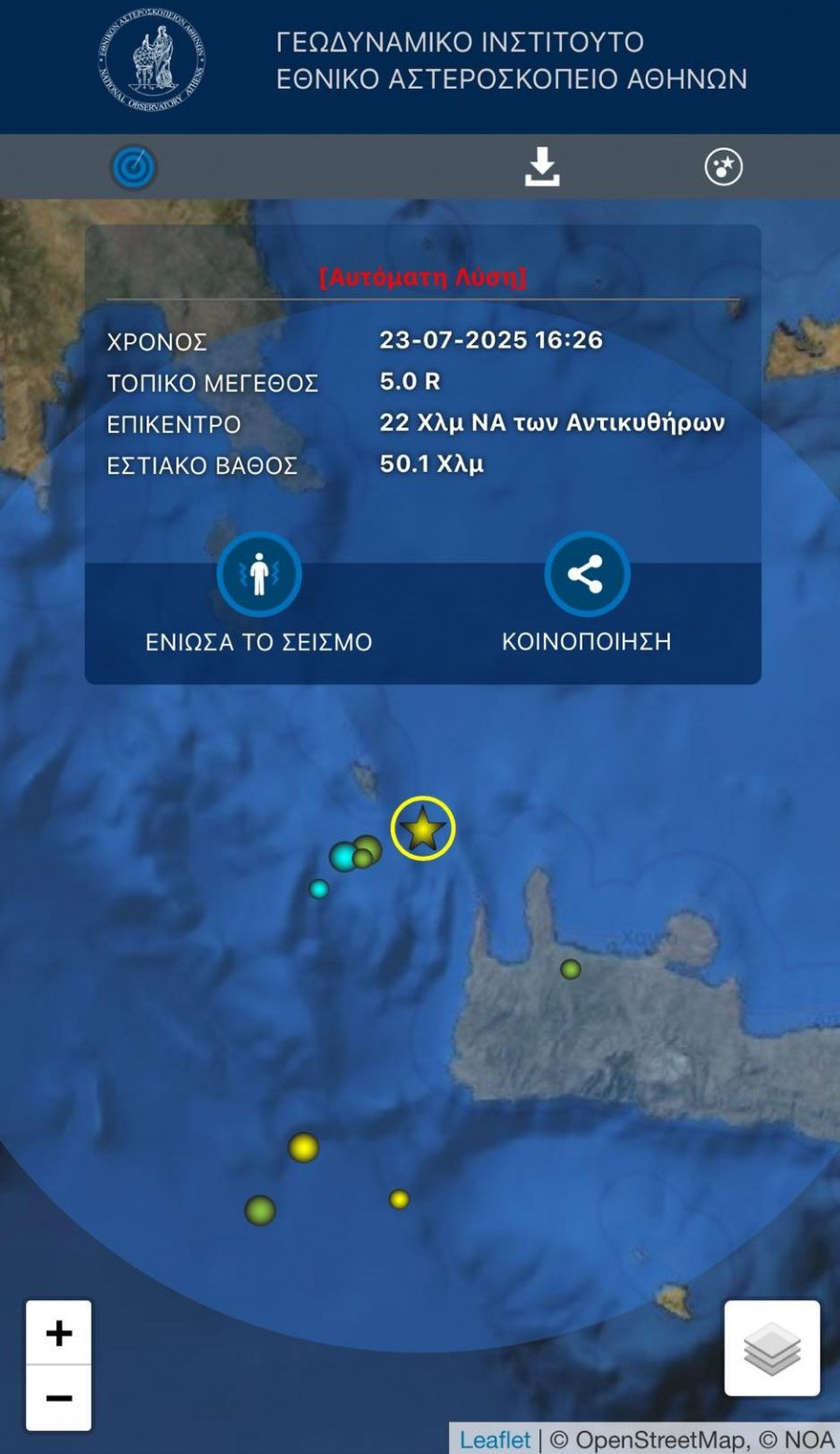Screen dimensions: 840x1454
Task: Select the yellow star epicenter marker
Action: (x=422, y=828)
